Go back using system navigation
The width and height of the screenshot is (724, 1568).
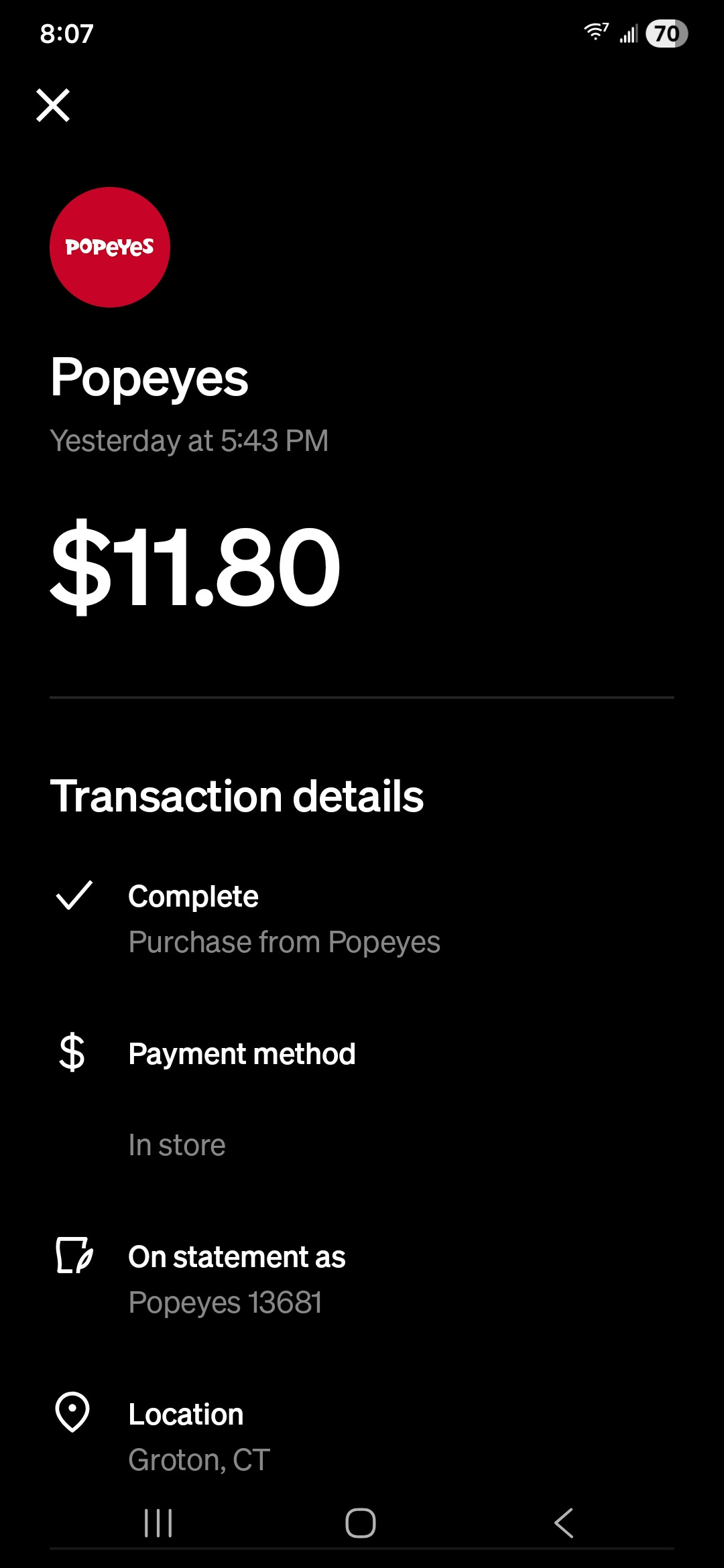pos(564,1523)
